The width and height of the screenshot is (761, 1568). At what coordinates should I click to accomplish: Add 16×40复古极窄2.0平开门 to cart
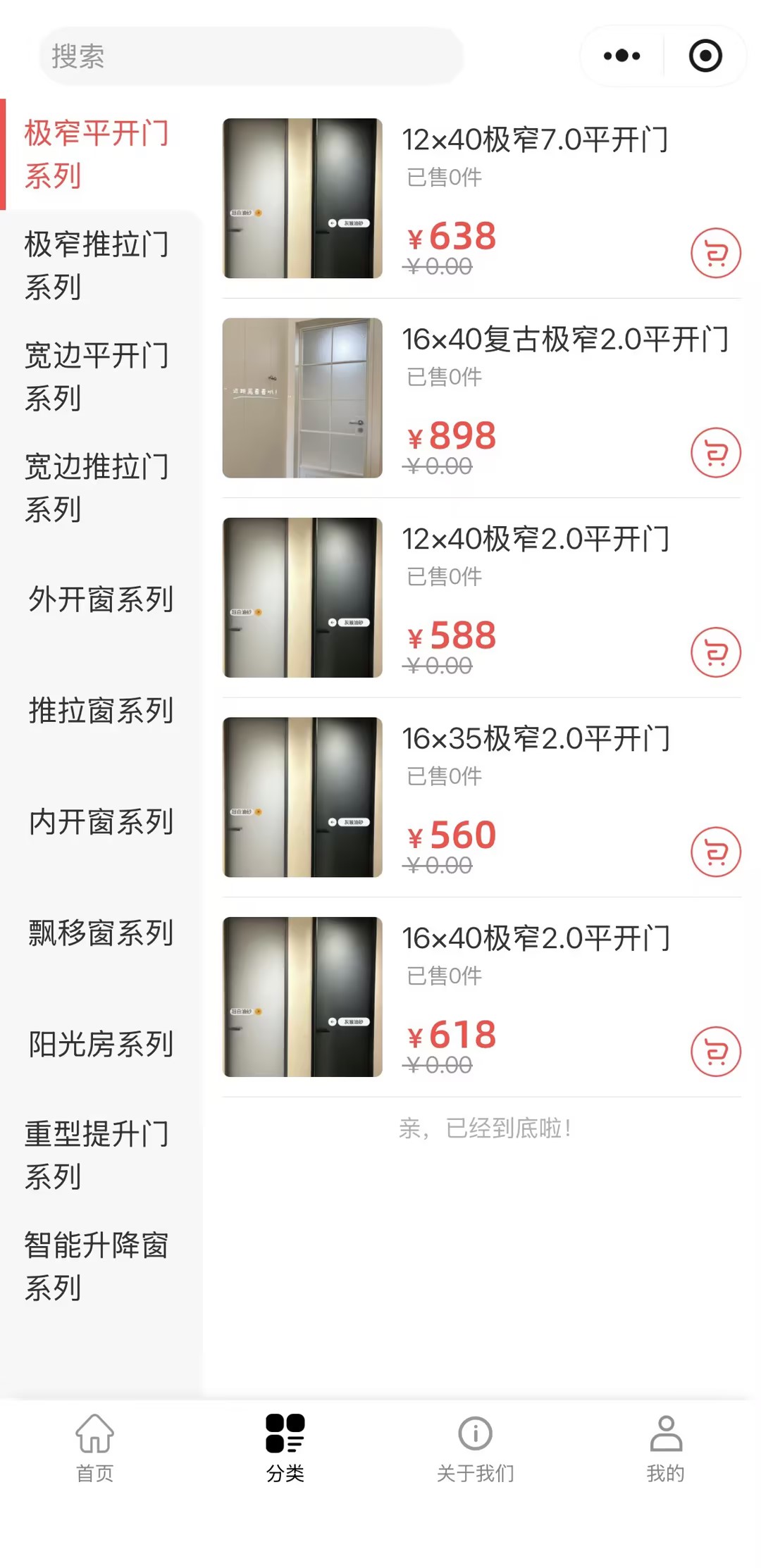715,452
